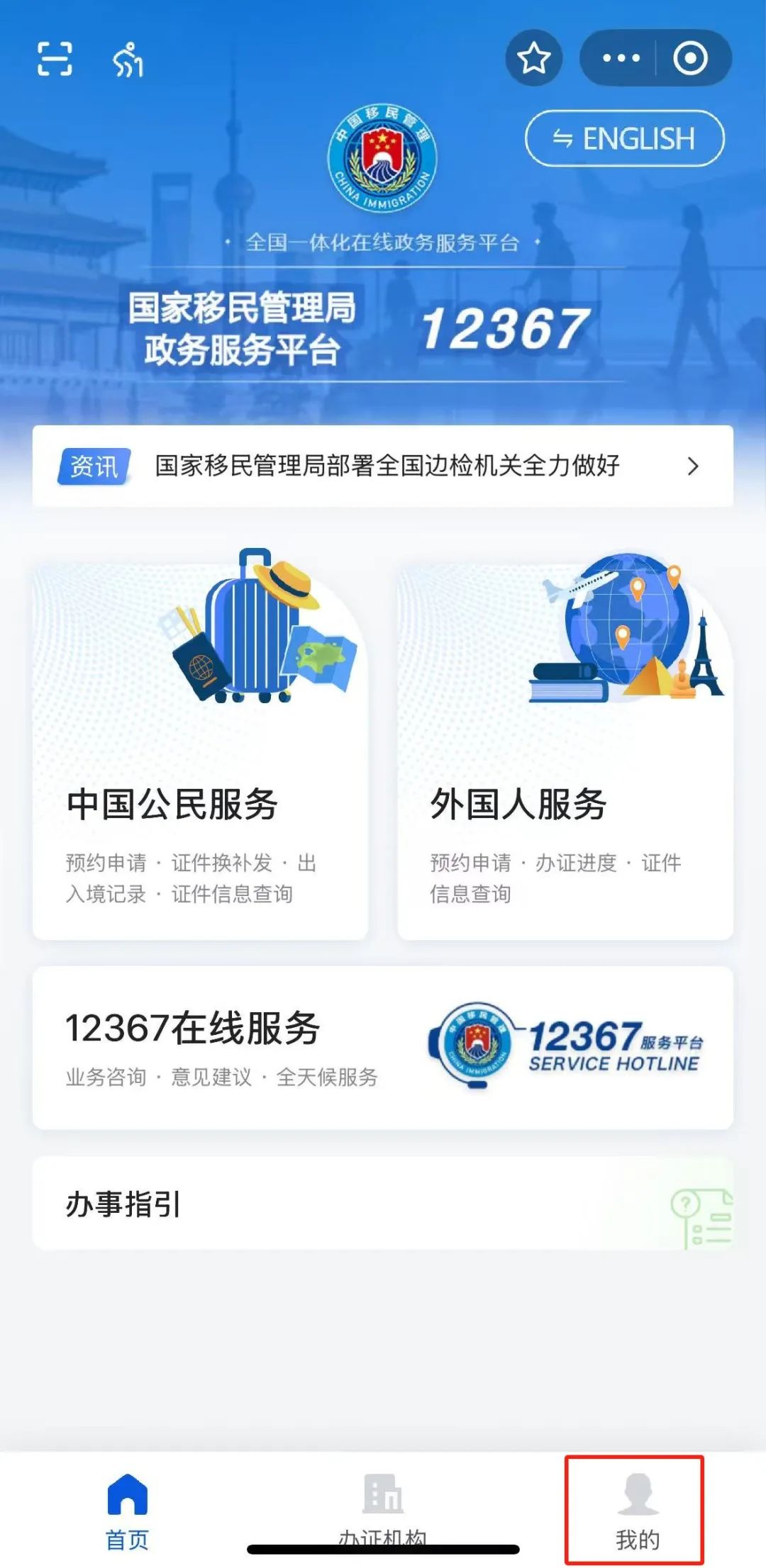Viewport: 766px width, 1568px height.
Task: Open the elderly care mode icon
Action: pos(128,60)
